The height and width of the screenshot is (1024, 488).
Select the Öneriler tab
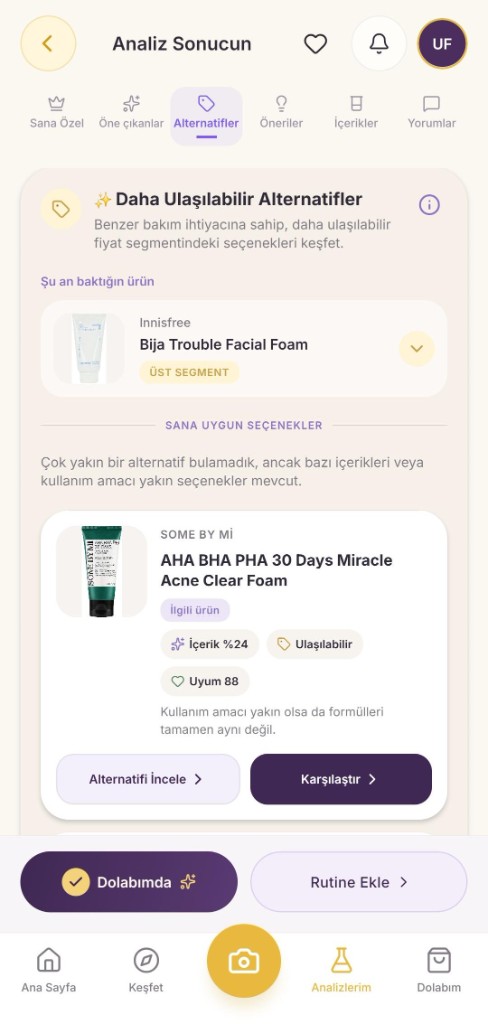click(x=281, y=113)
